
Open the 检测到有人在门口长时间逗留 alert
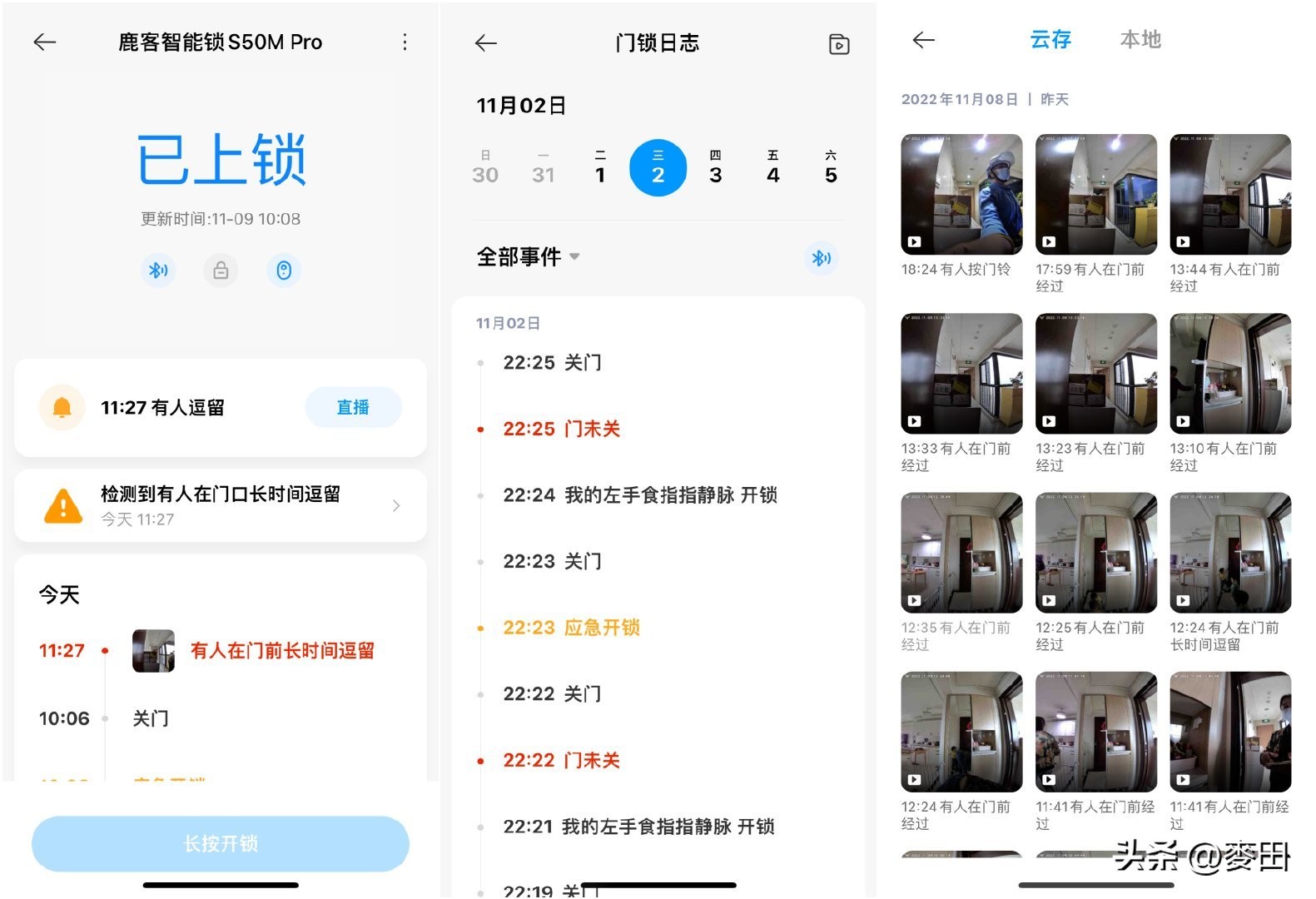click(221, 505)
